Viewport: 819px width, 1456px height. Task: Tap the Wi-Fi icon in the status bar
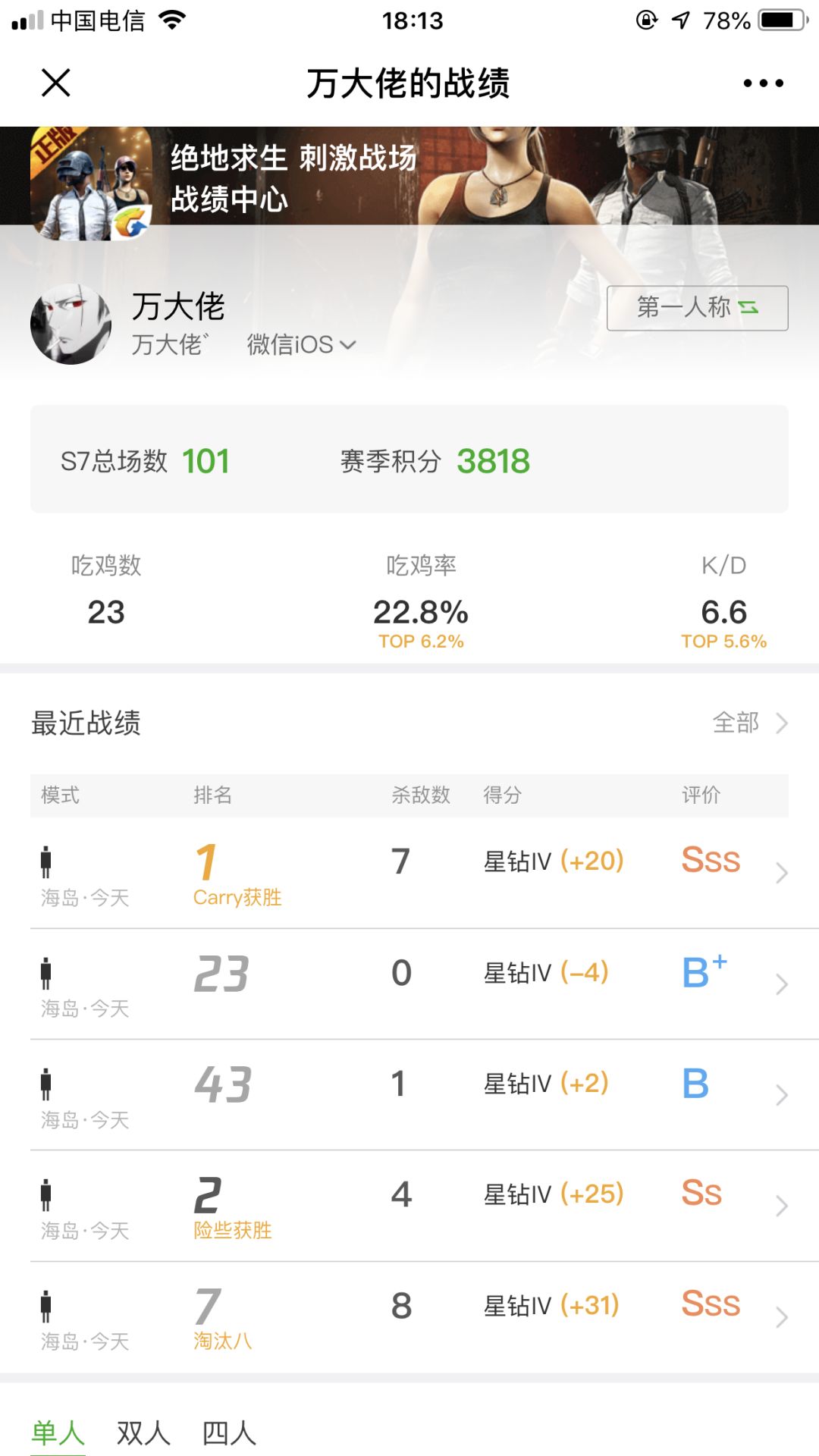[171, 20]
